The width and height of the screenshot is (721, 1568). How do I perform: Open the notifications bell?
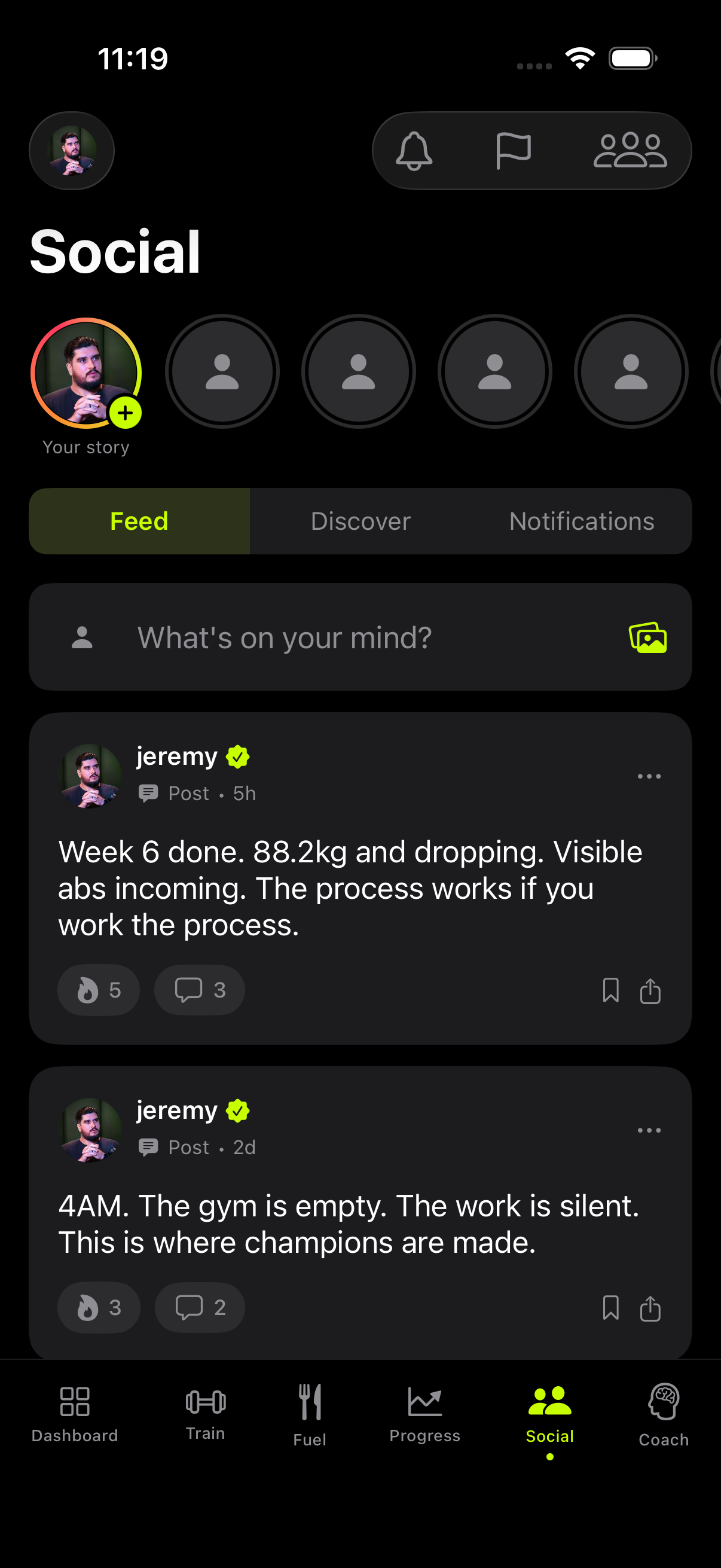point(414,151)
